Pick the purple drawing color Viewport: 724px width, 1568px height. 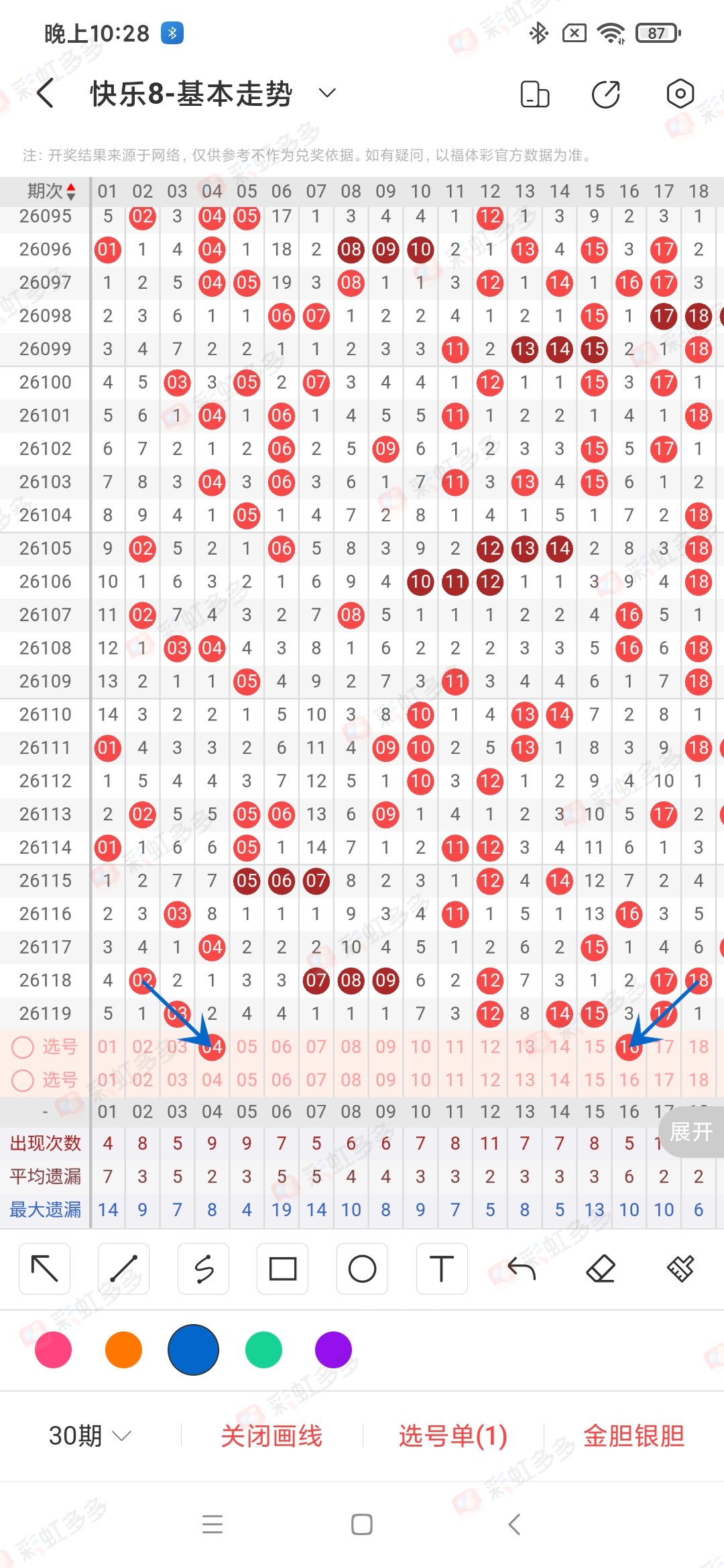click(333, 1350)
